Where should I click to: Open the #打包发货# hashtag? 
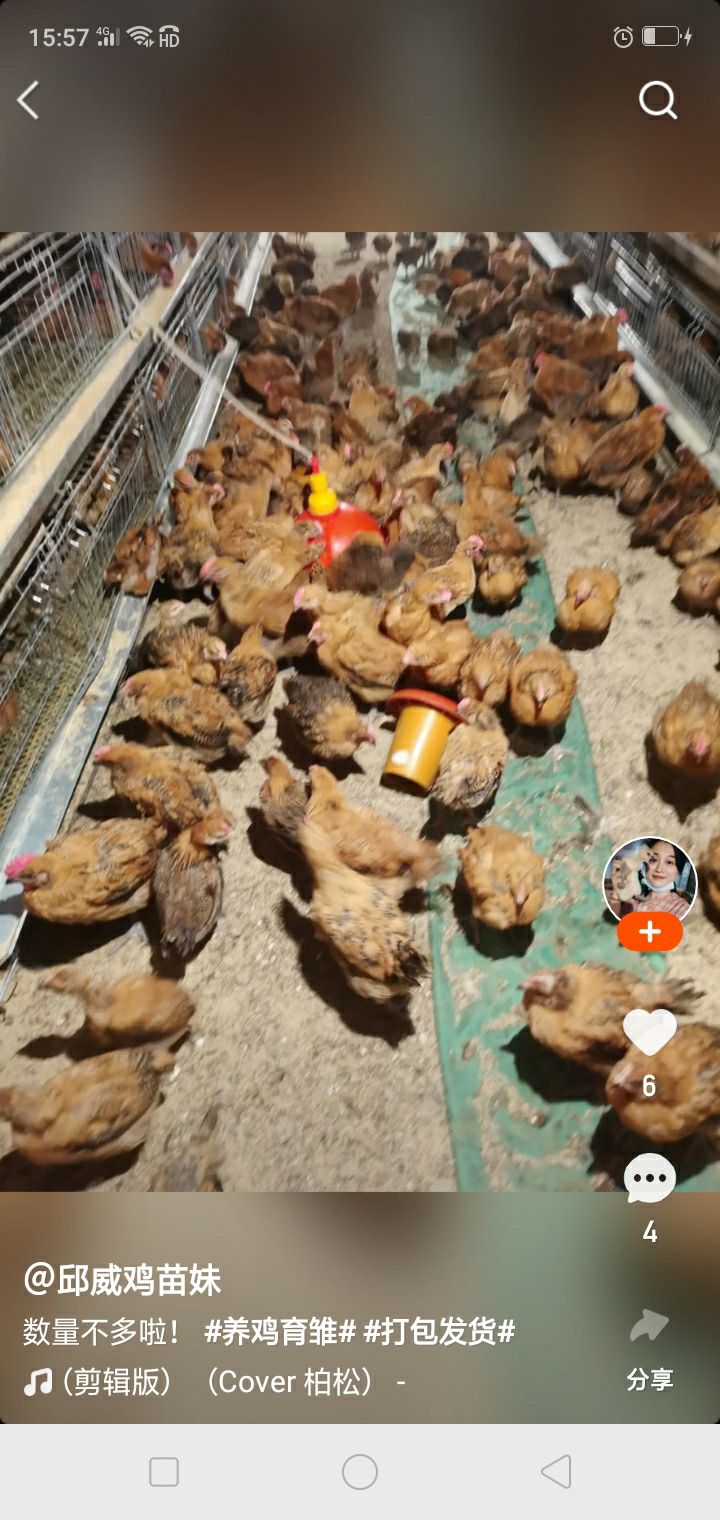point(439,1331)
